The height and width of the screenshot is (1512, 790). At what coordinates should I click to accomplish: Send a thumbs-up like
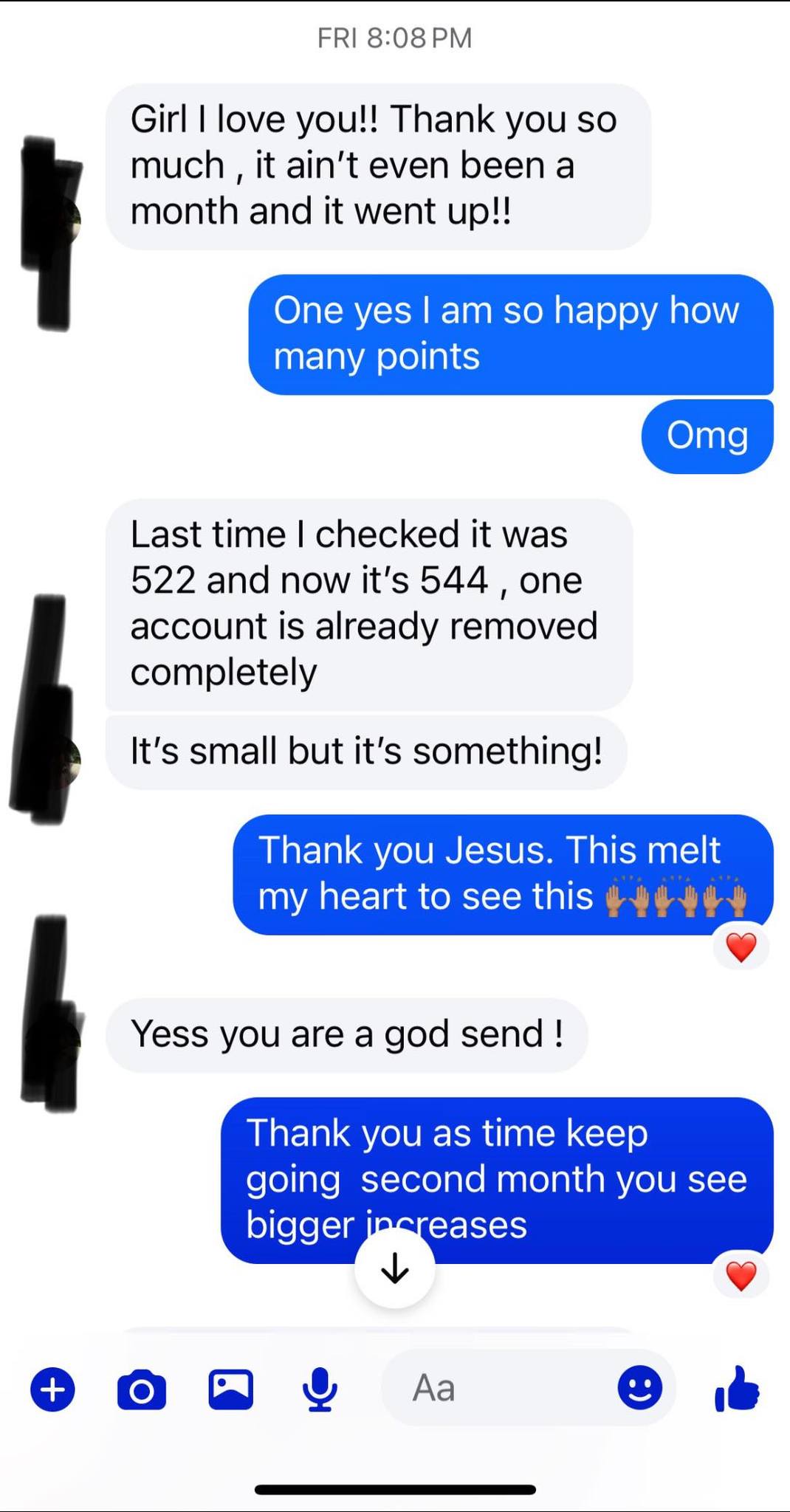click(x=737, y=1389)
